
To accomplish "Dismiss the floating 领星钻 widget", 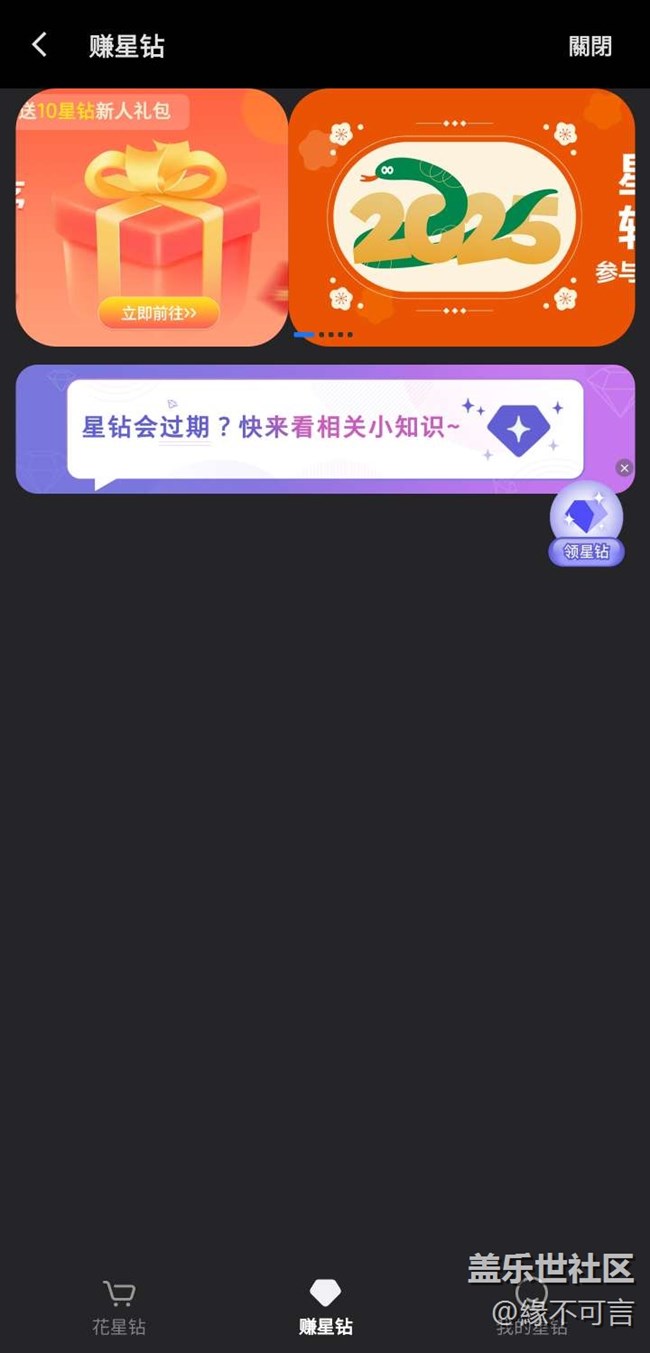I will [624, 468].
